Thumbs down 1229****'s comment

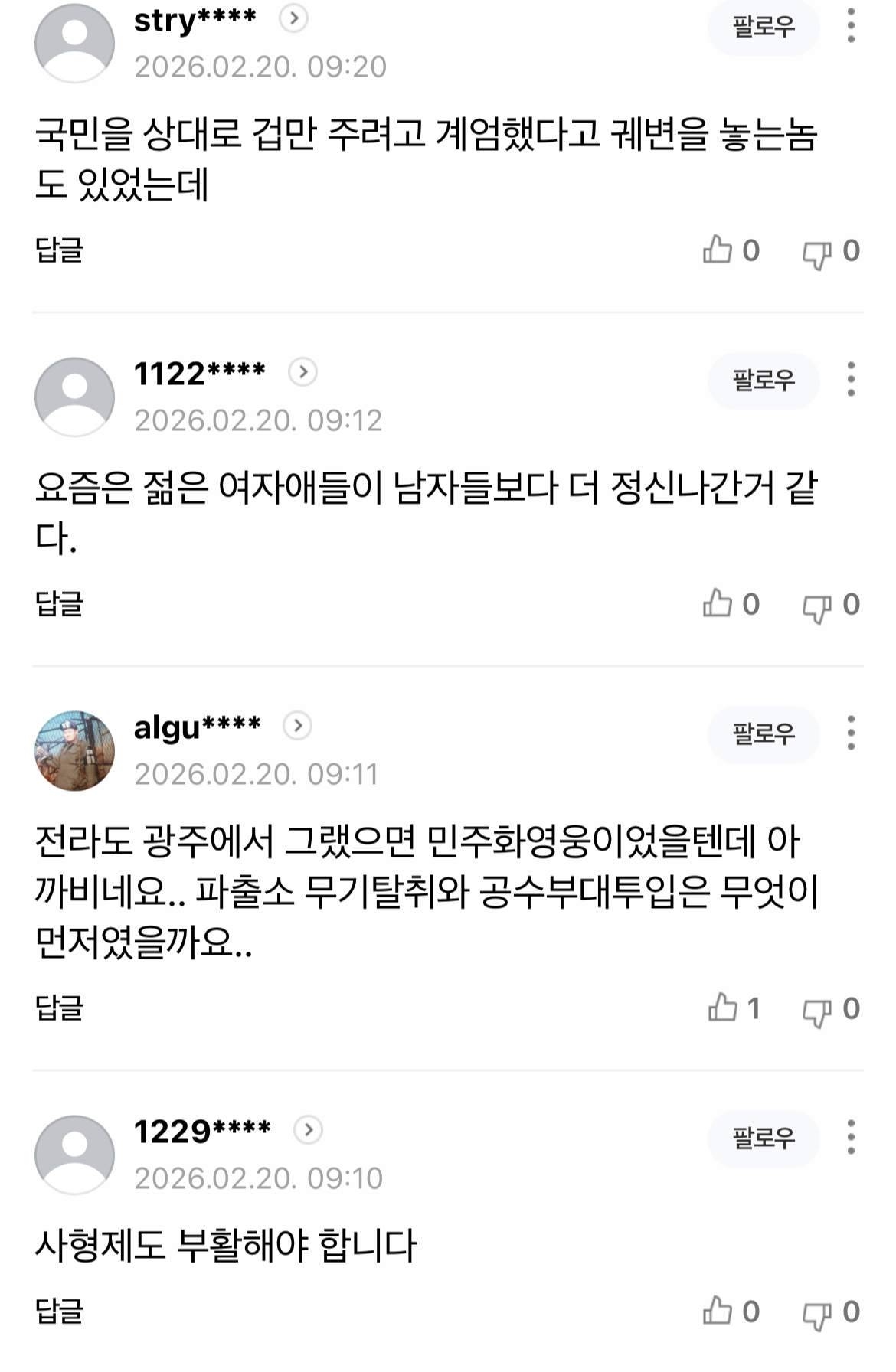click(x=817, y=1314)
